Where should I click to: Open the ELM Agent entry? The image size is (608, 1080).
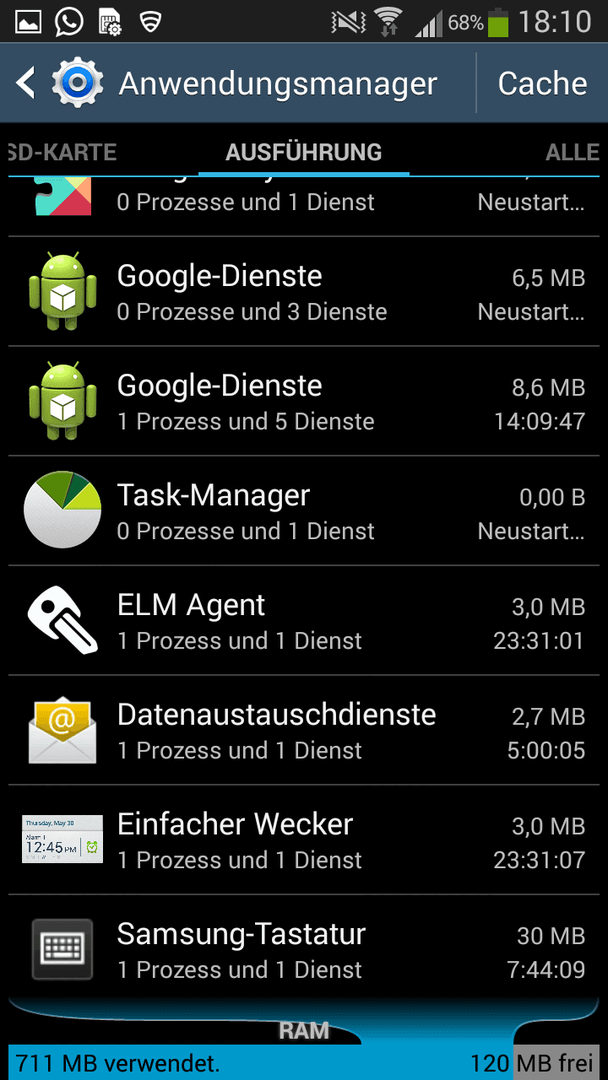(x=304, y=620)
